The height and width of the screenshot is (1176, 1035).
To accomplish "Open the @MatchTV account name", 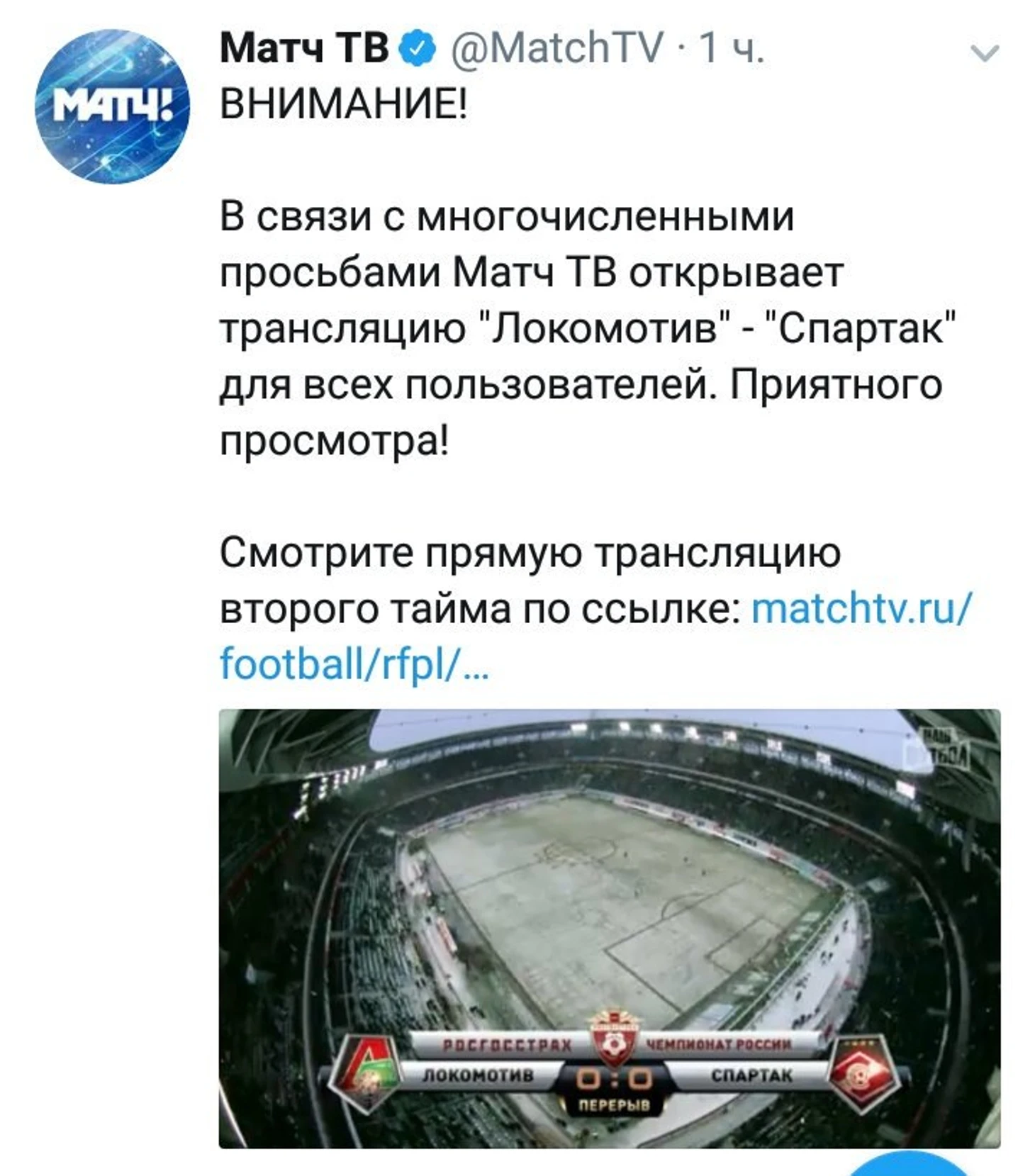I will tap(557, 48).
